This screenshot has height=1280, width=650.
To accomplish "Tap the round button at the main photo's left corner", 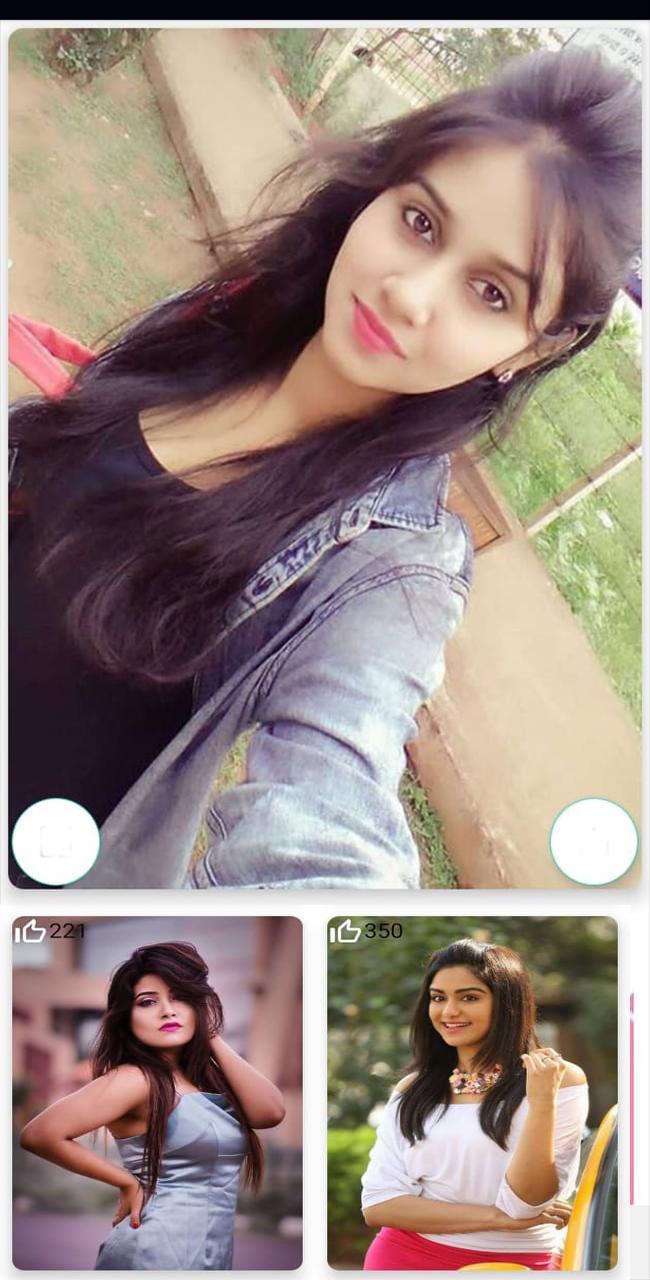I will click(x=56, y=841).
